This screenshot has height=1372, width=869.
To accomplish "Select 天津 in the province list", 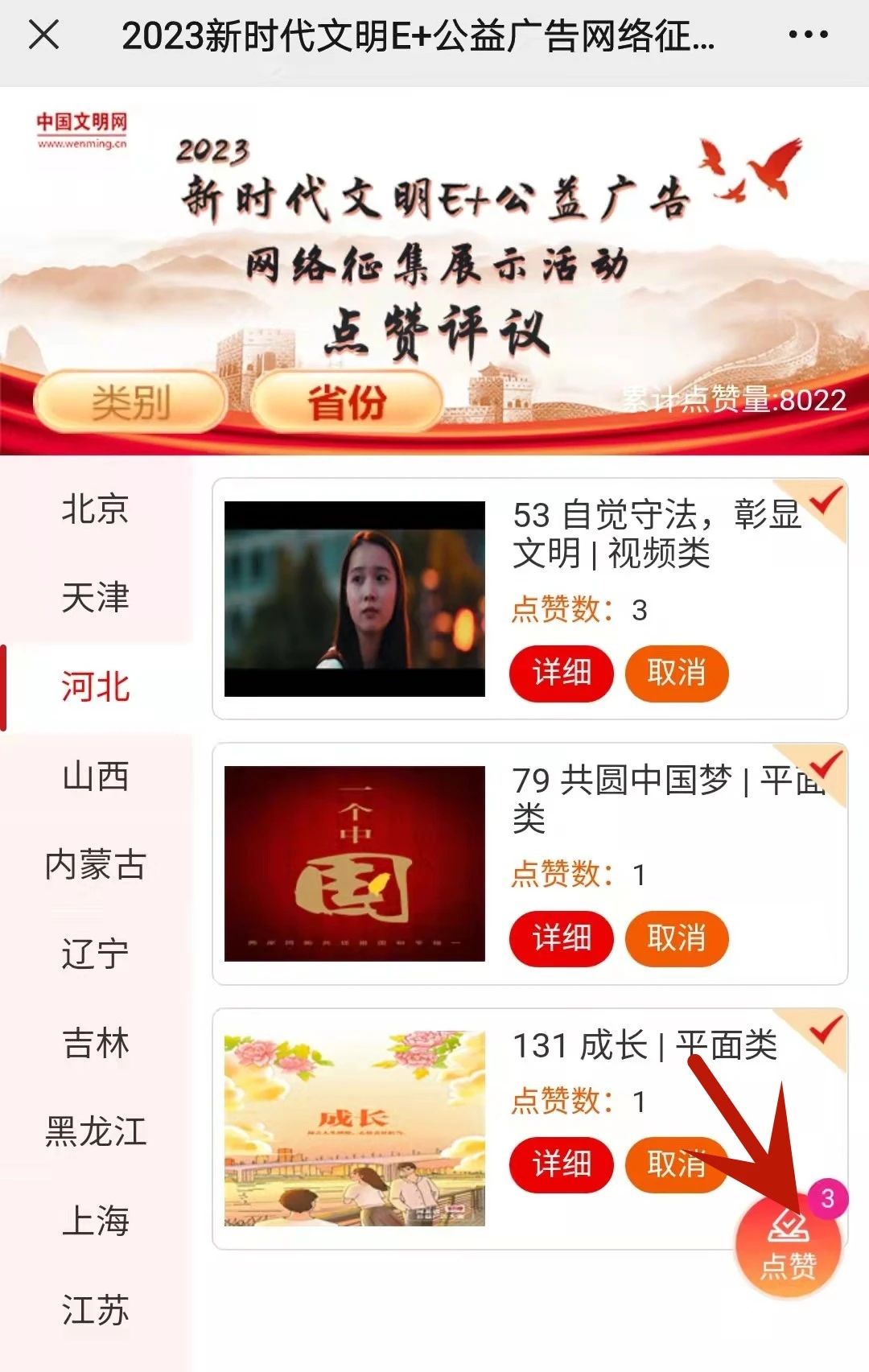I will click(95, 598).
